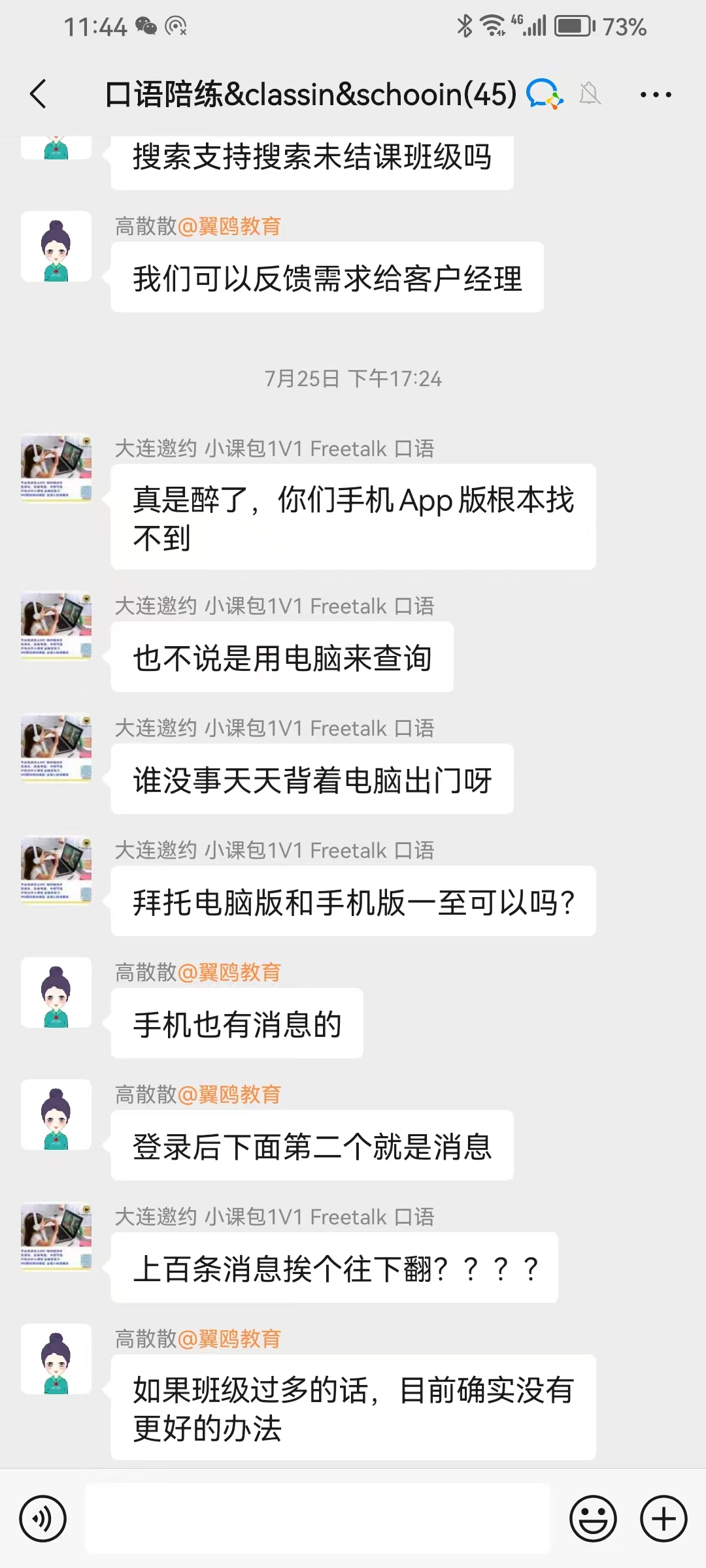The height and width of the screenshot is (1568, 706).
Task: Open the group chat overflow menu
Action: 655,95
